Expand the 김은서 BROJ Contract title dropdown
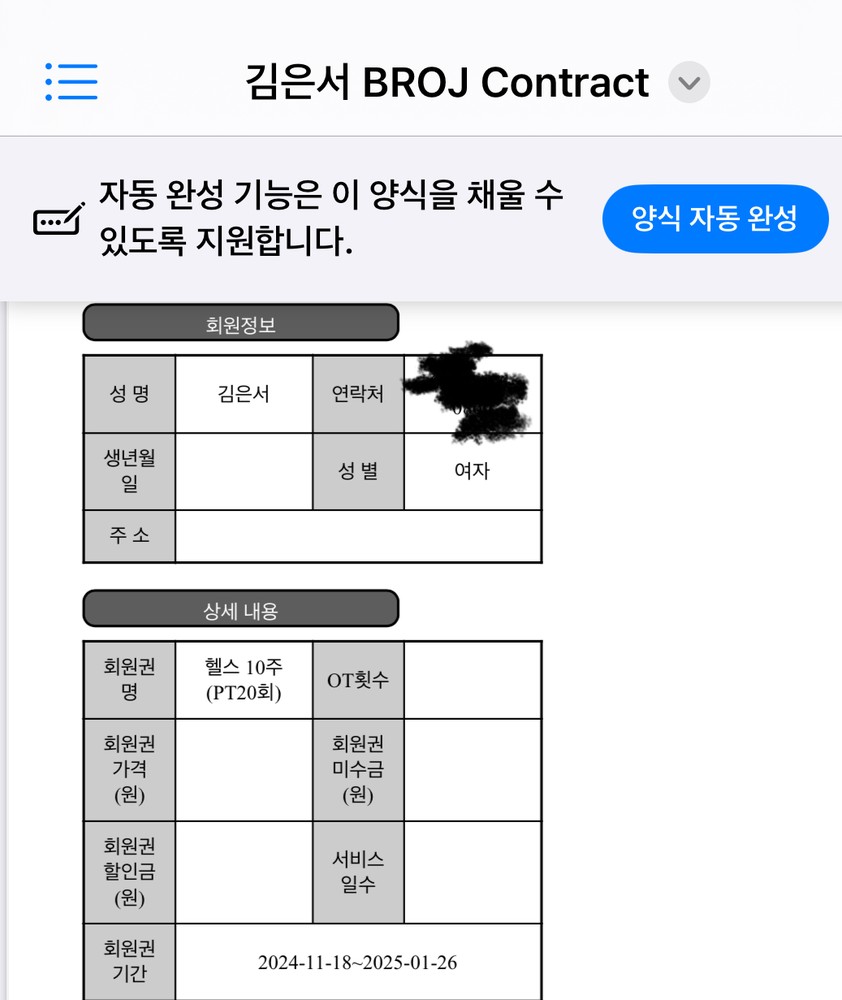Screen dimensions: 842x1000 click(688, 83)
